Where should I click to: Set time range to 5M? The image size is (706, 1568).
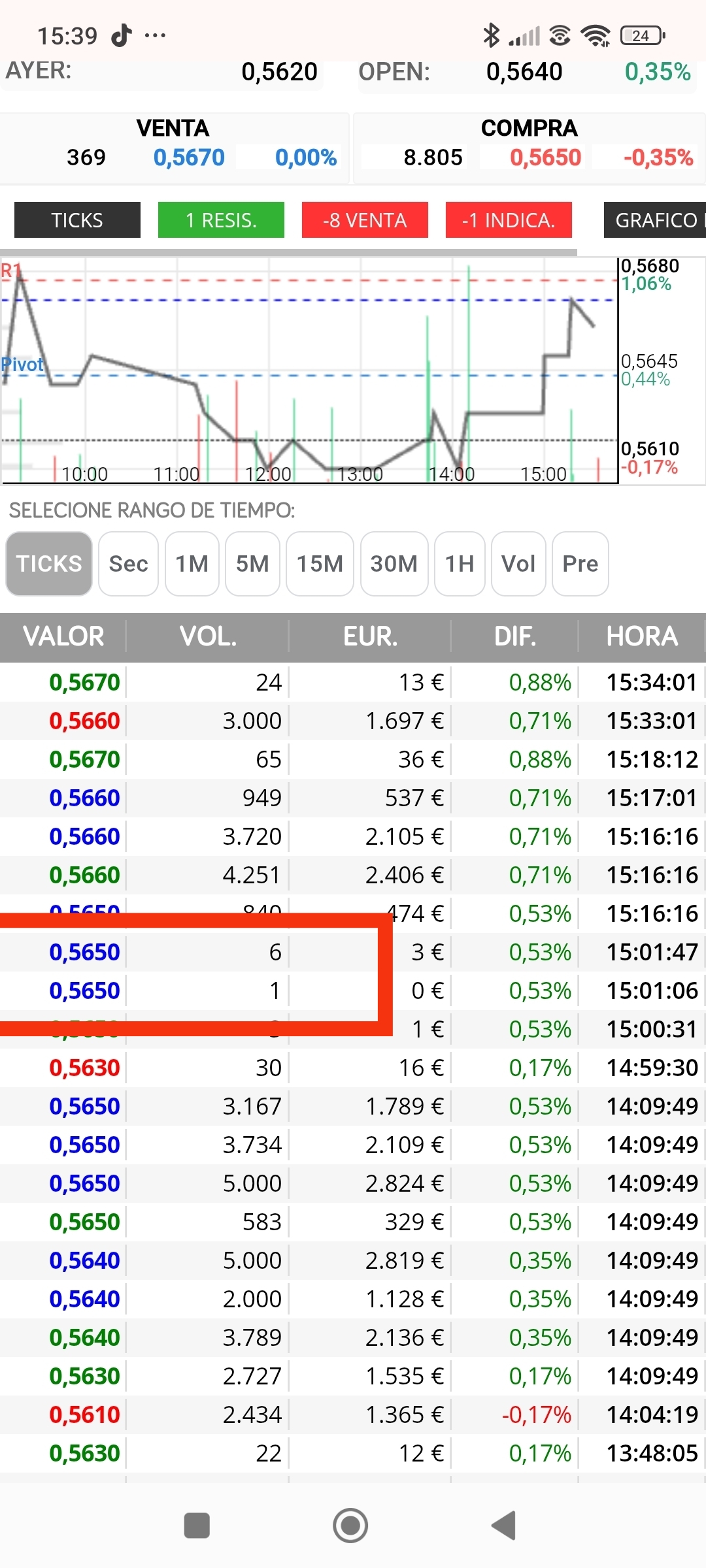pos(252,564)
